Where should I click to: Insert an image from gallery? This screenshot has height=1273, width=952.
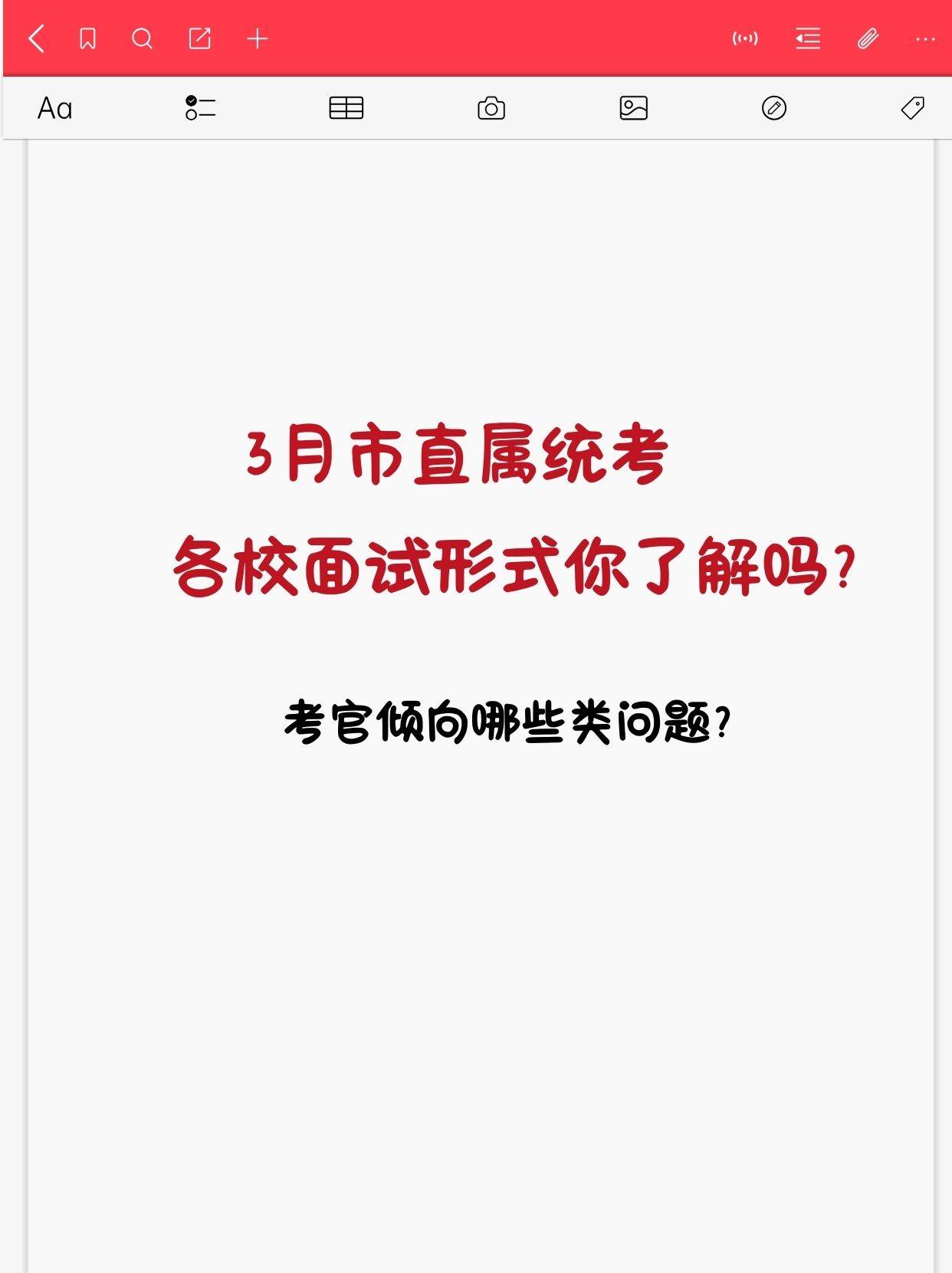point(634,108)
